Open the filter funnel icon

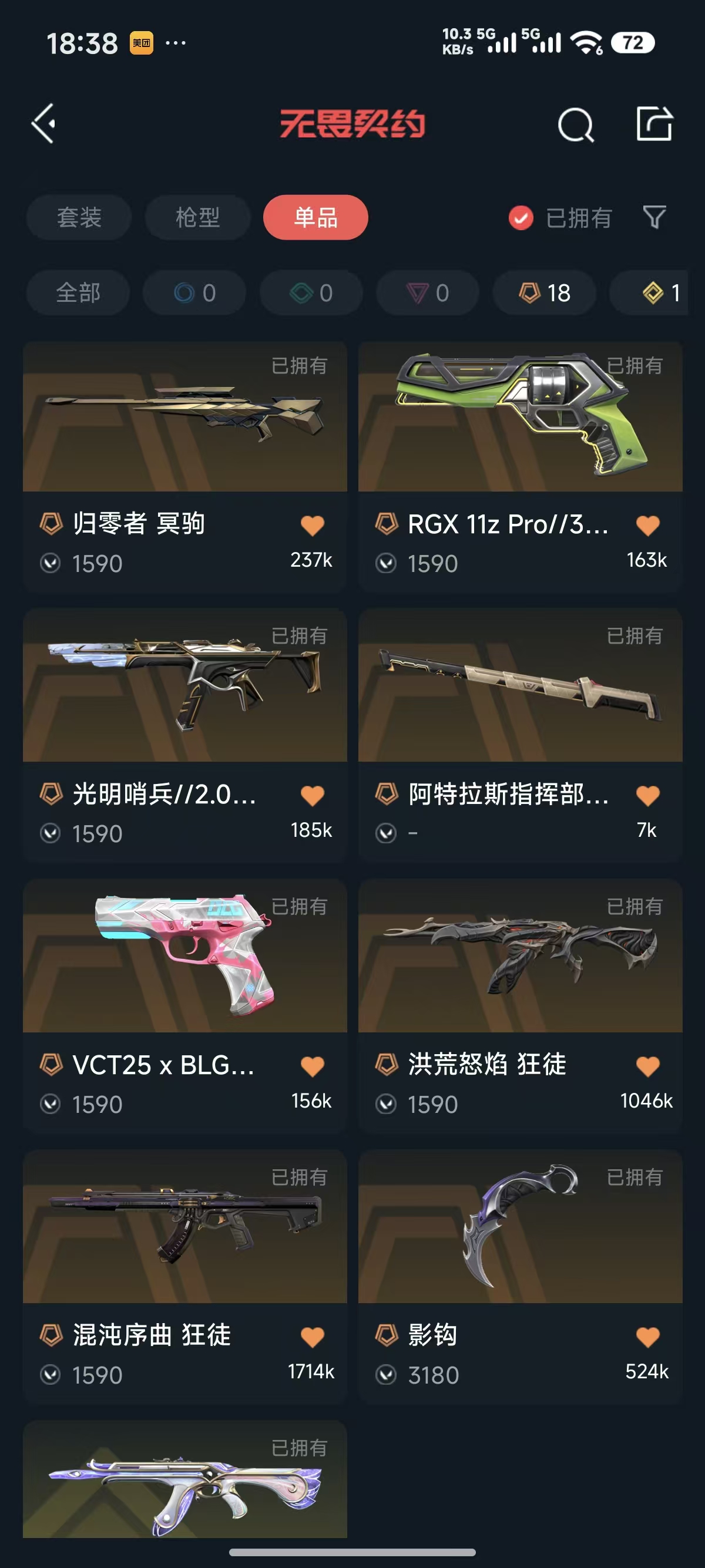point(654,217)
